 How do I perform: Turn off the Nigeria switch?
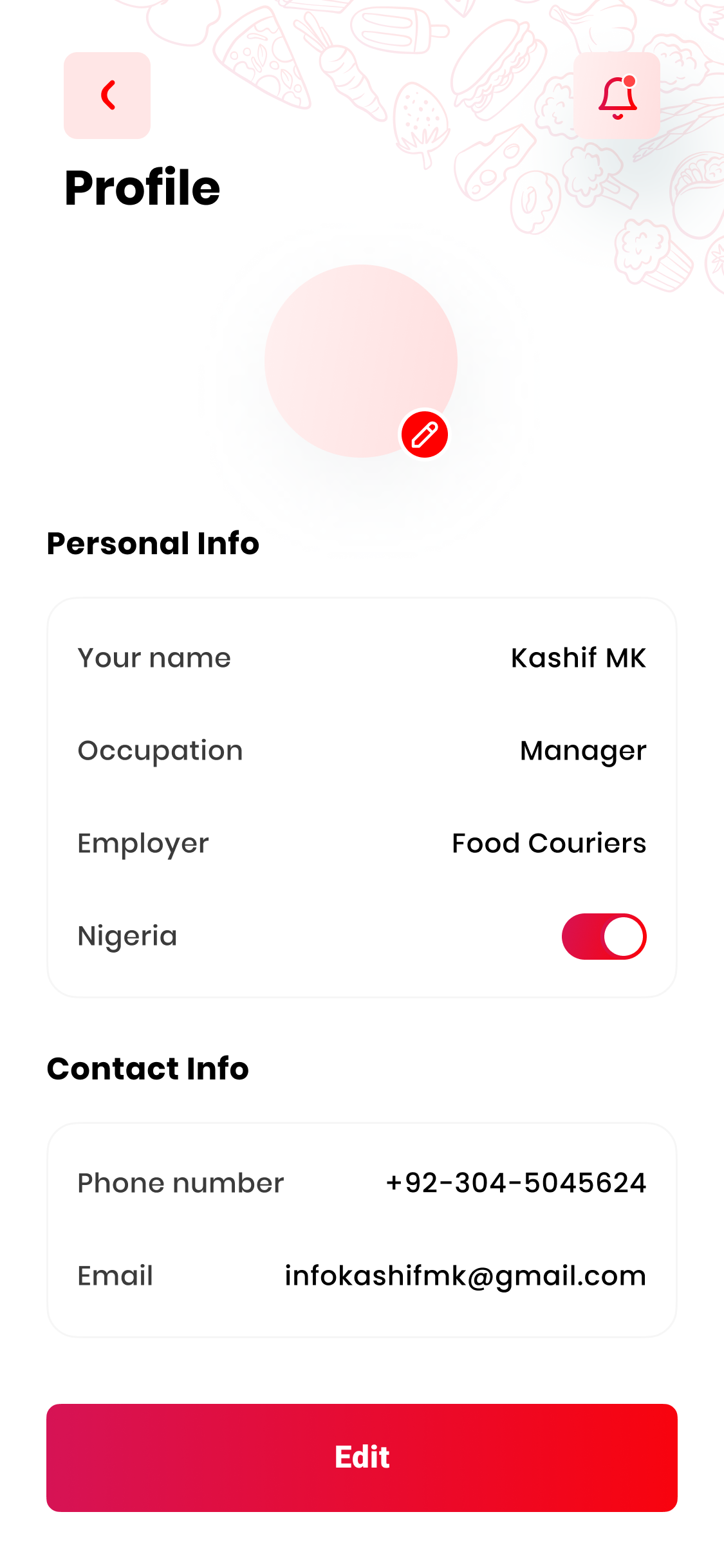[604, 937]
